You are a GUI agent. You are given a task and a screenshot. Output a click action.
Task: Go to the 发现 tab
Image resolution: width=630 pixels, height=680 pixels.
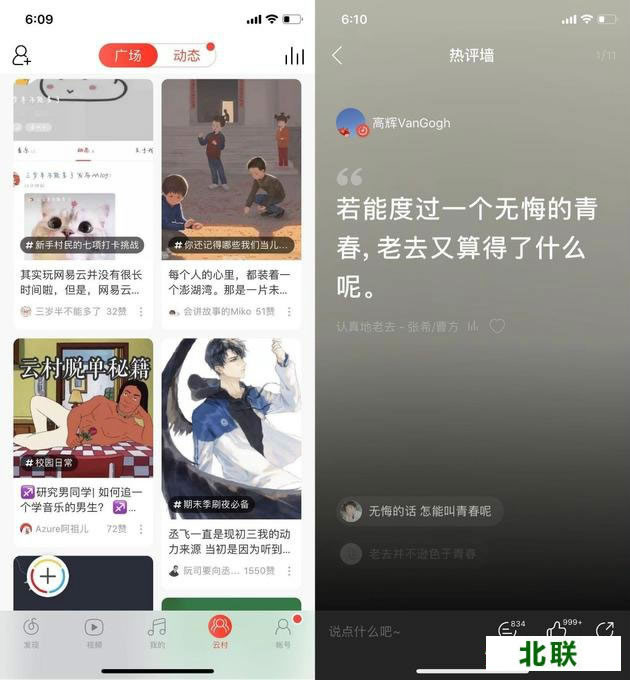[x=31, y=633]
